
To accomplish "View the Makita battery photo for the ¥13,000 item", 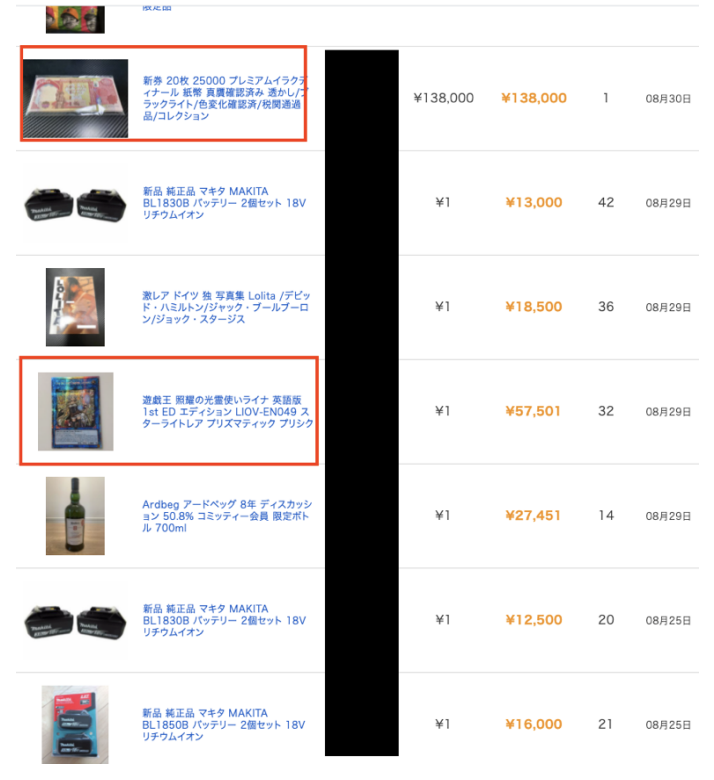I will pos(75,203).
